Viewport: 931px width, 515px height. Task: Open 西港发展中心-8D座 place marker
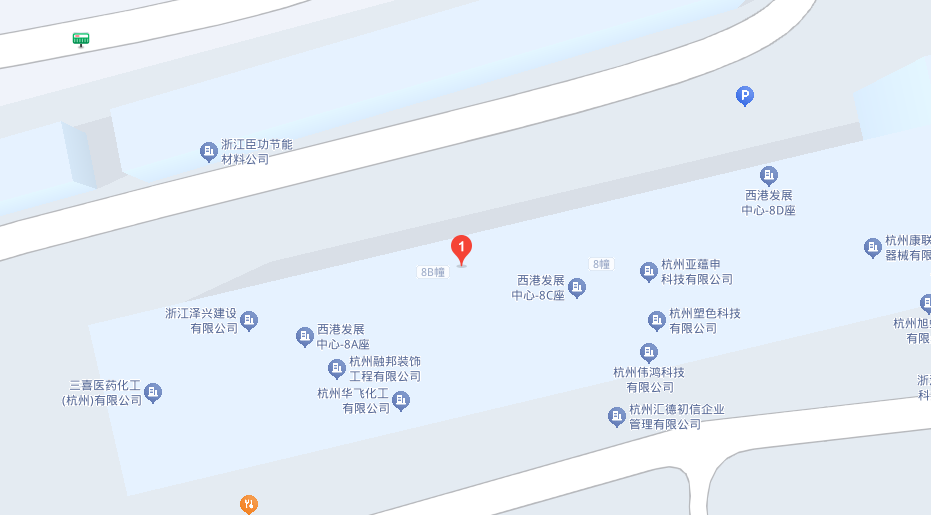[769, 176]
